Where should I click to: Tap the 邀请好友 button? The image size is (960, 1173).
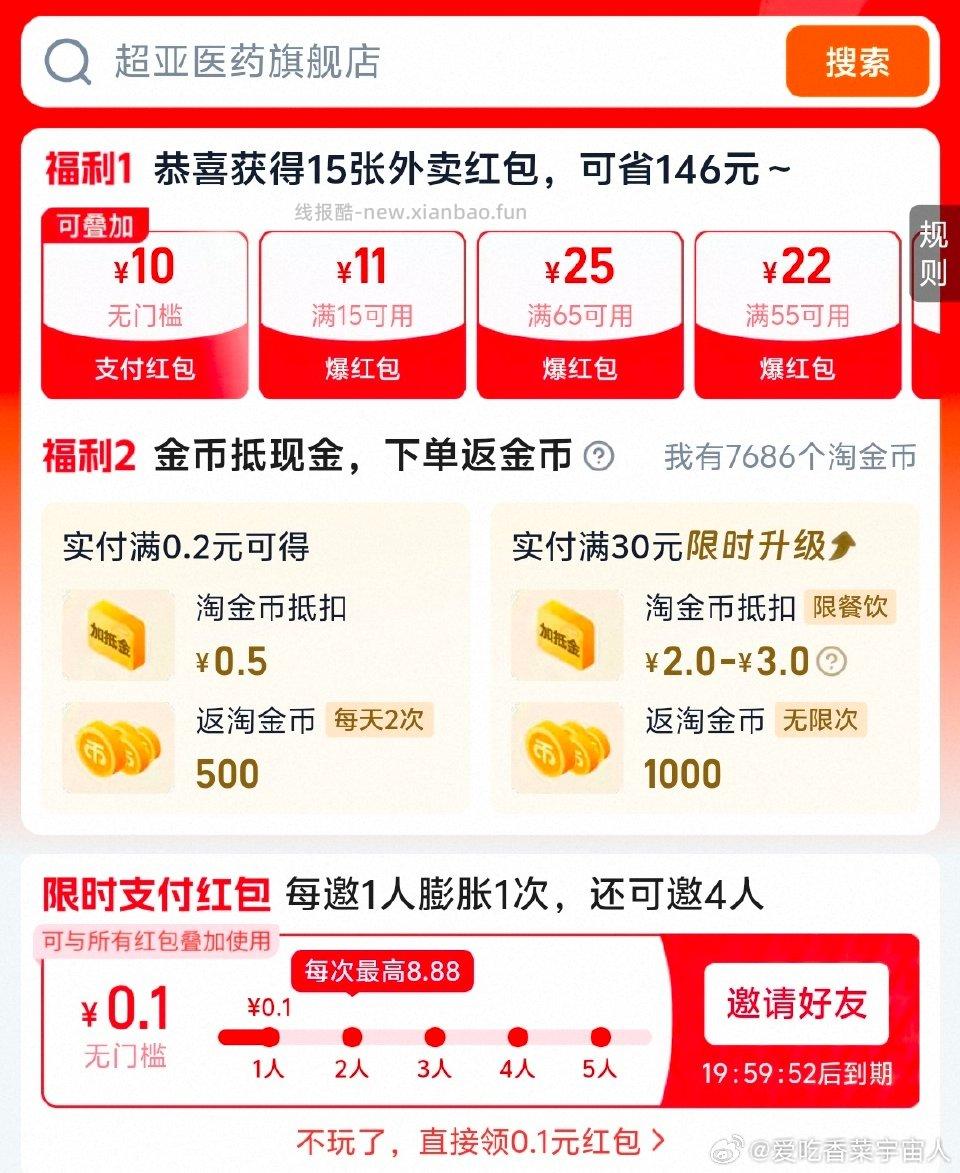click(797, 1005)
